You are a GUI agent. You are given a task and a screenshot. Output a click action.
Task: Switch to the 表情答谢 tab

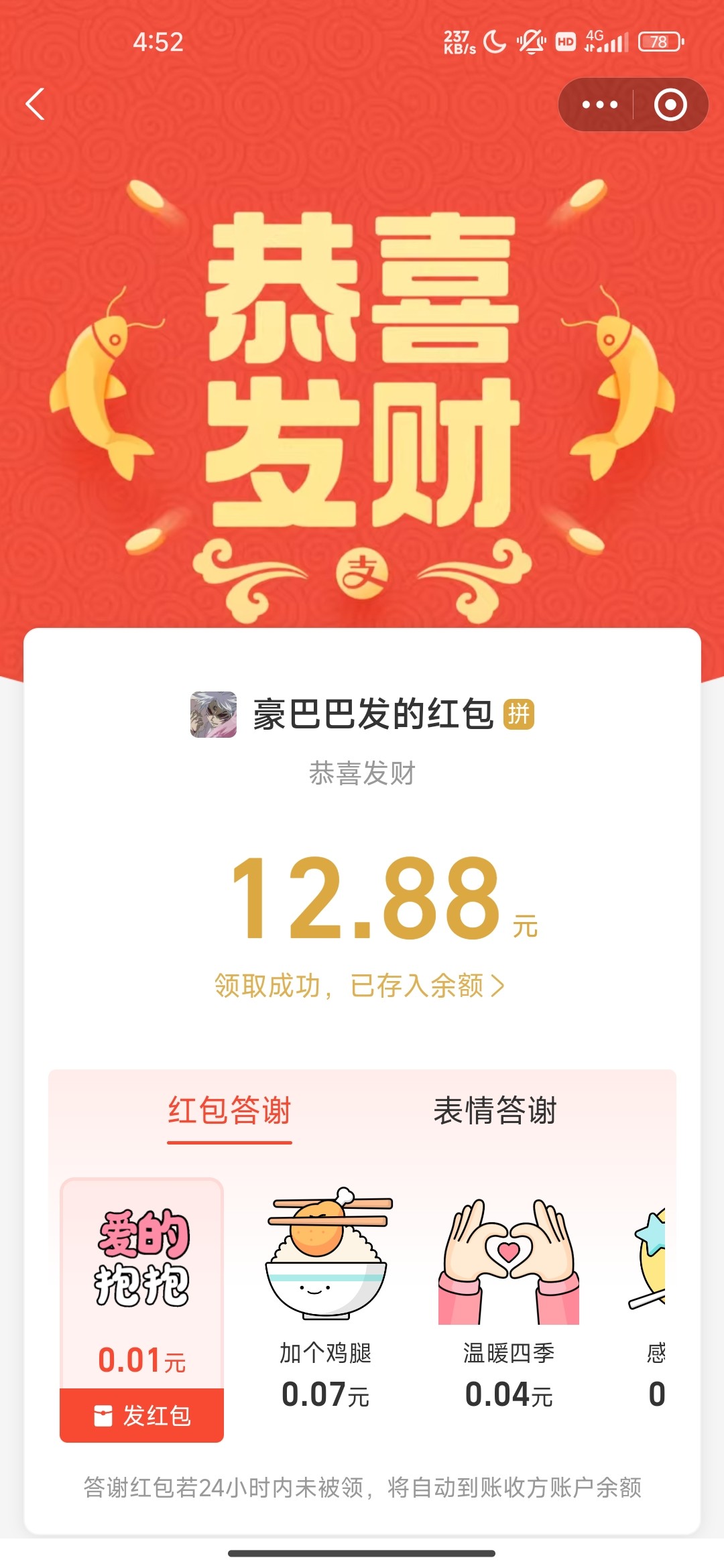pyautogui.click(x=495, y=1111)
